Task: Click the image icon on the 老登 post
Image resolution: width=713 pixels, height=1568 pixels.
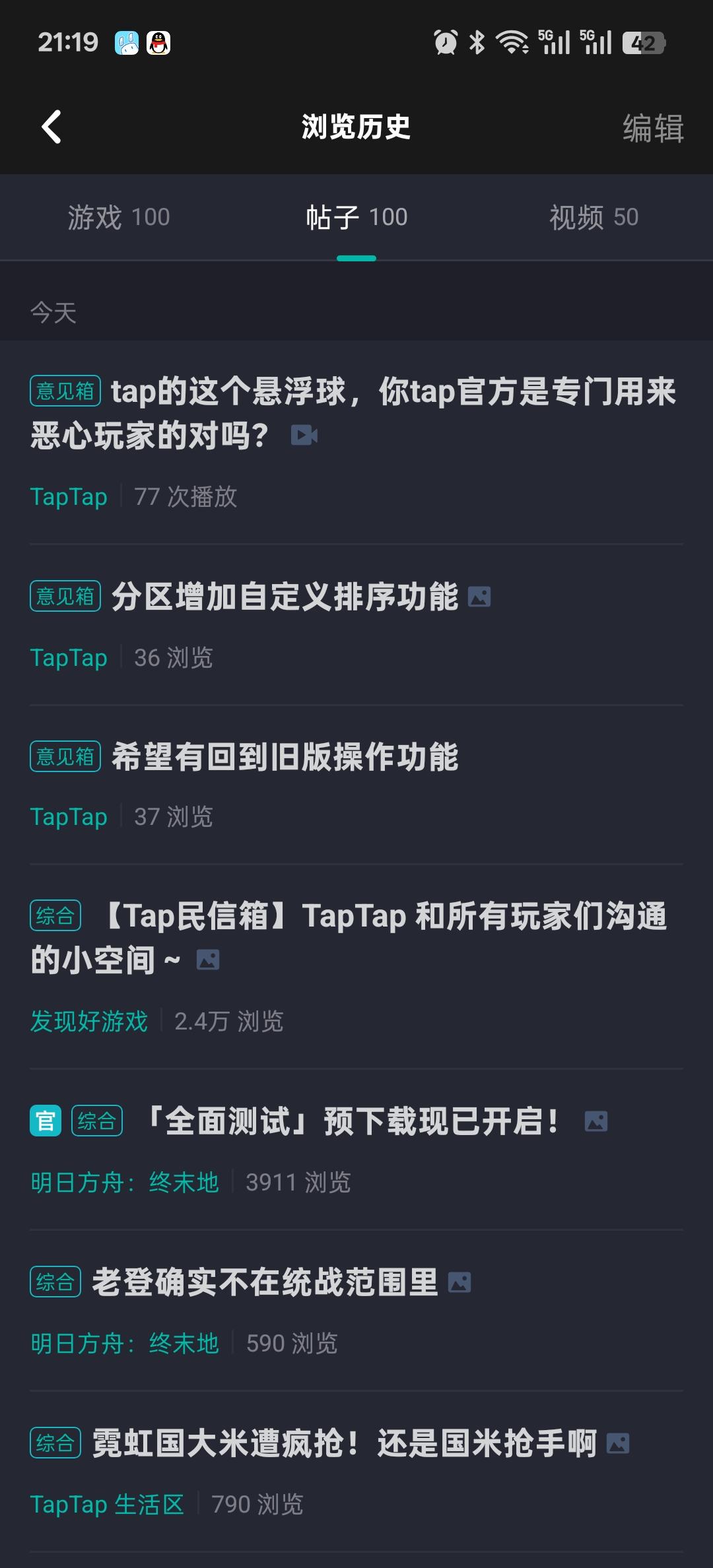Action: (x=461, y=1282)
